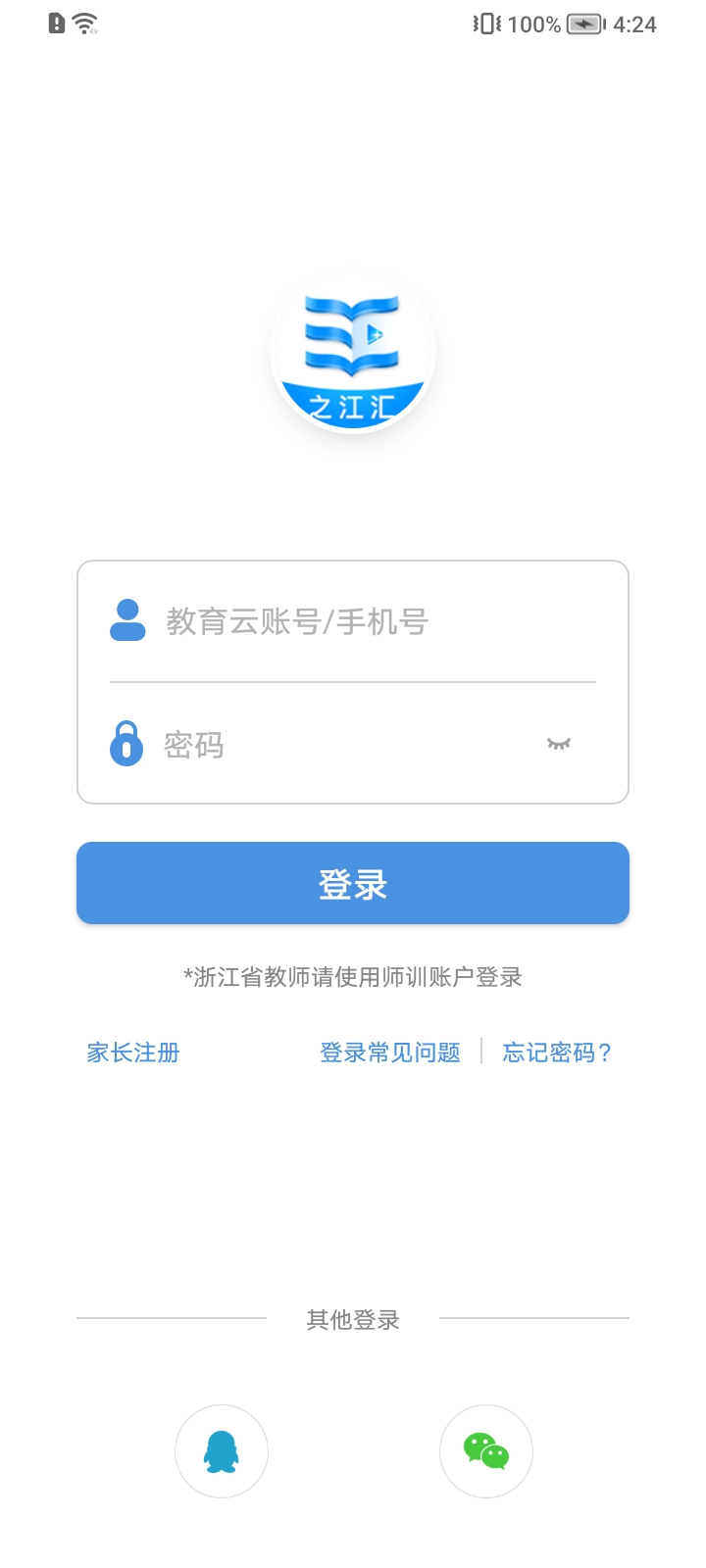Open 家长注册 parent registration
706x1568 pixels.
pyautogui.click(x=133, y=1053)
